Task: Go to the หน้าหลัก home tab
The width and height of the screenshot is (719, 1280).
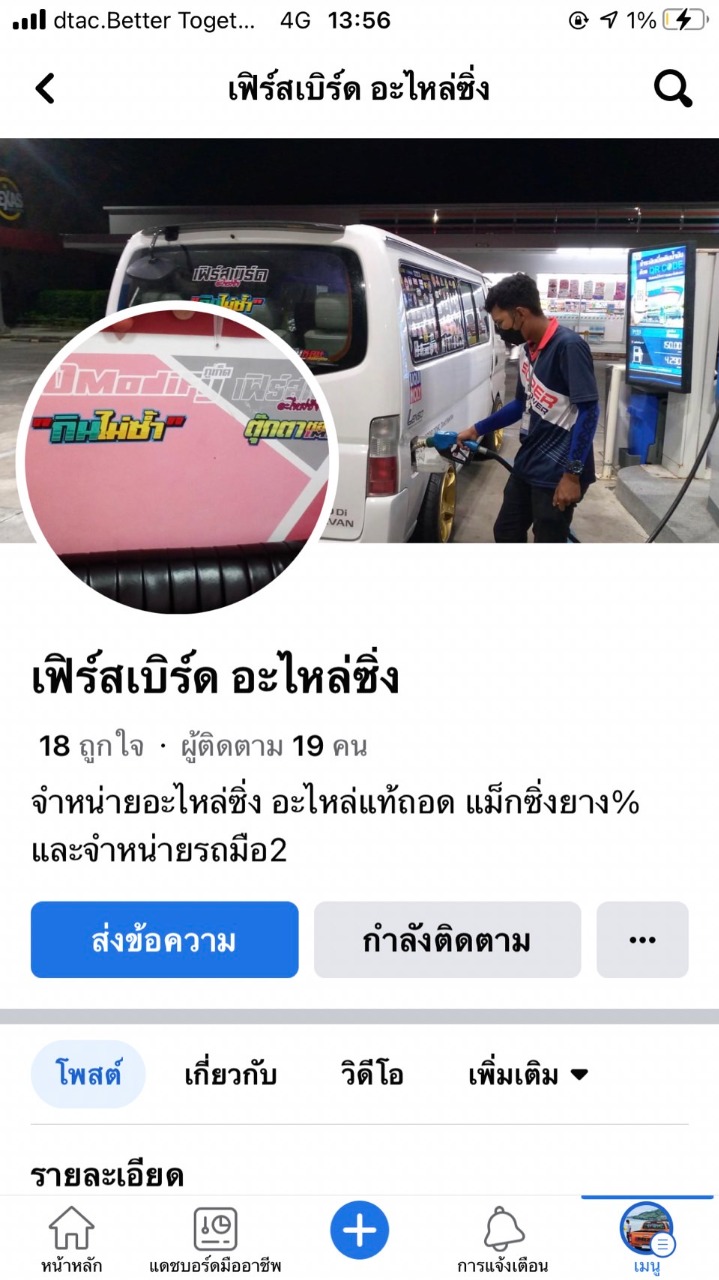Action: [x=71, y=1238]
